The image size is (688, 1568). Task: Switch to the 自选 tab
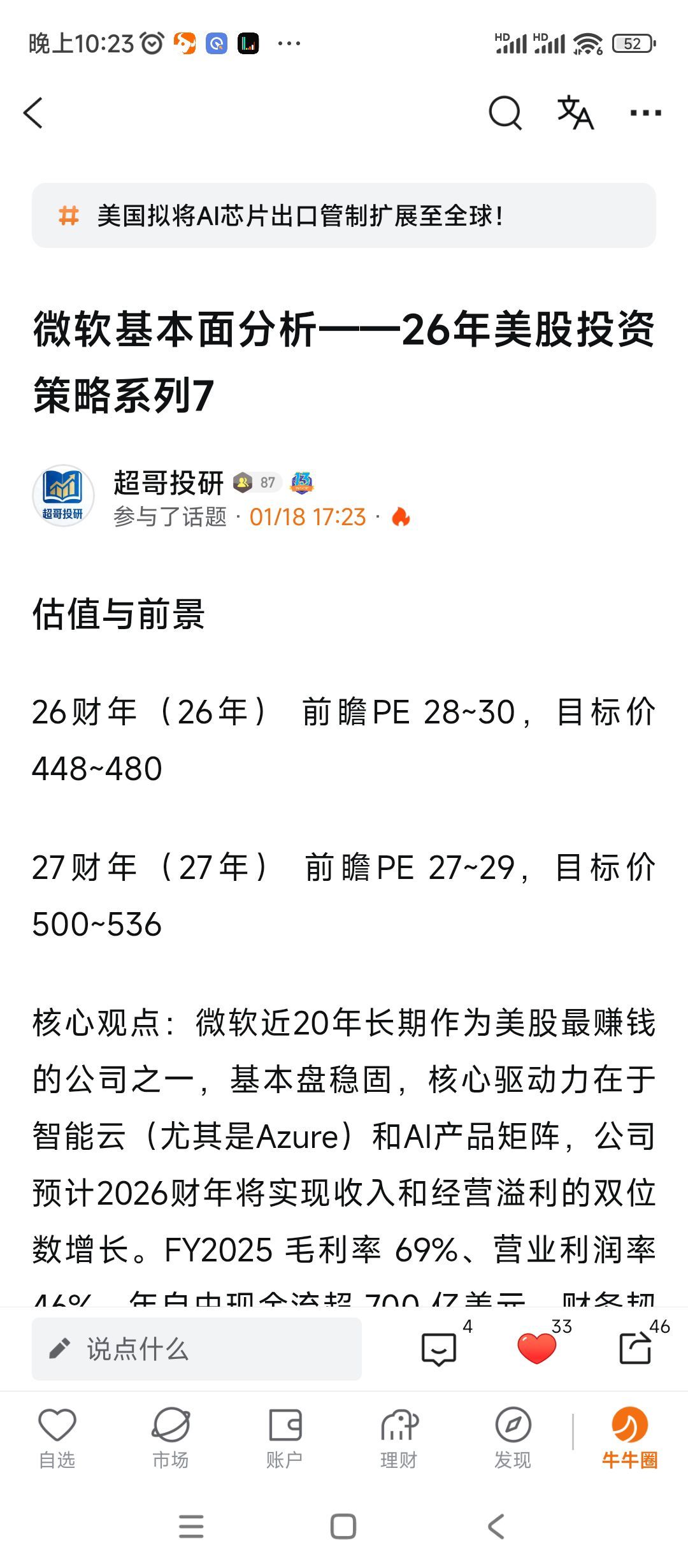(x=57, y=1437)
